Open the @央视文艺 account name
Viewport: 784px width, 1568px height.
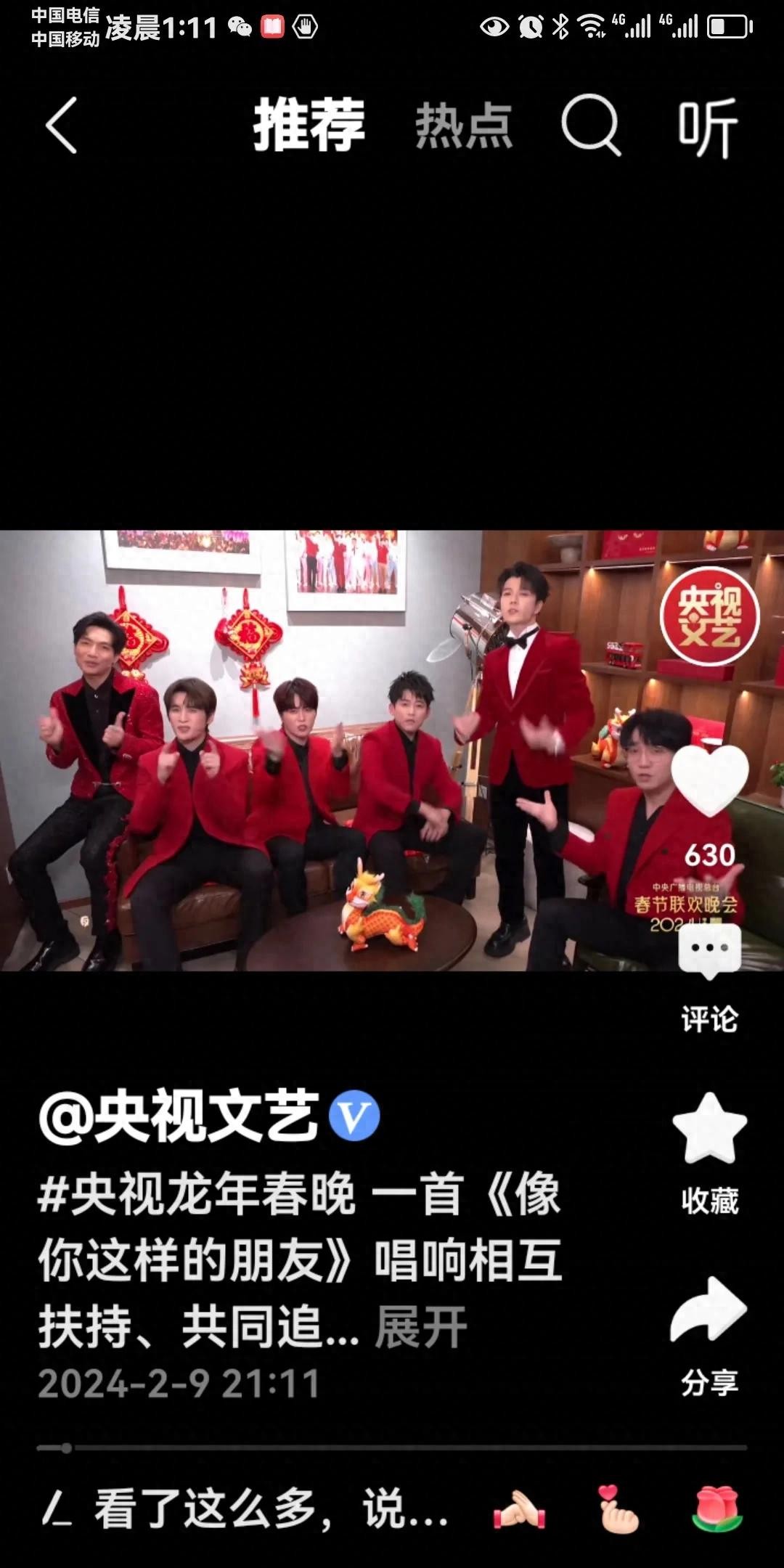pyautogui.click(x=180, y=1116)
